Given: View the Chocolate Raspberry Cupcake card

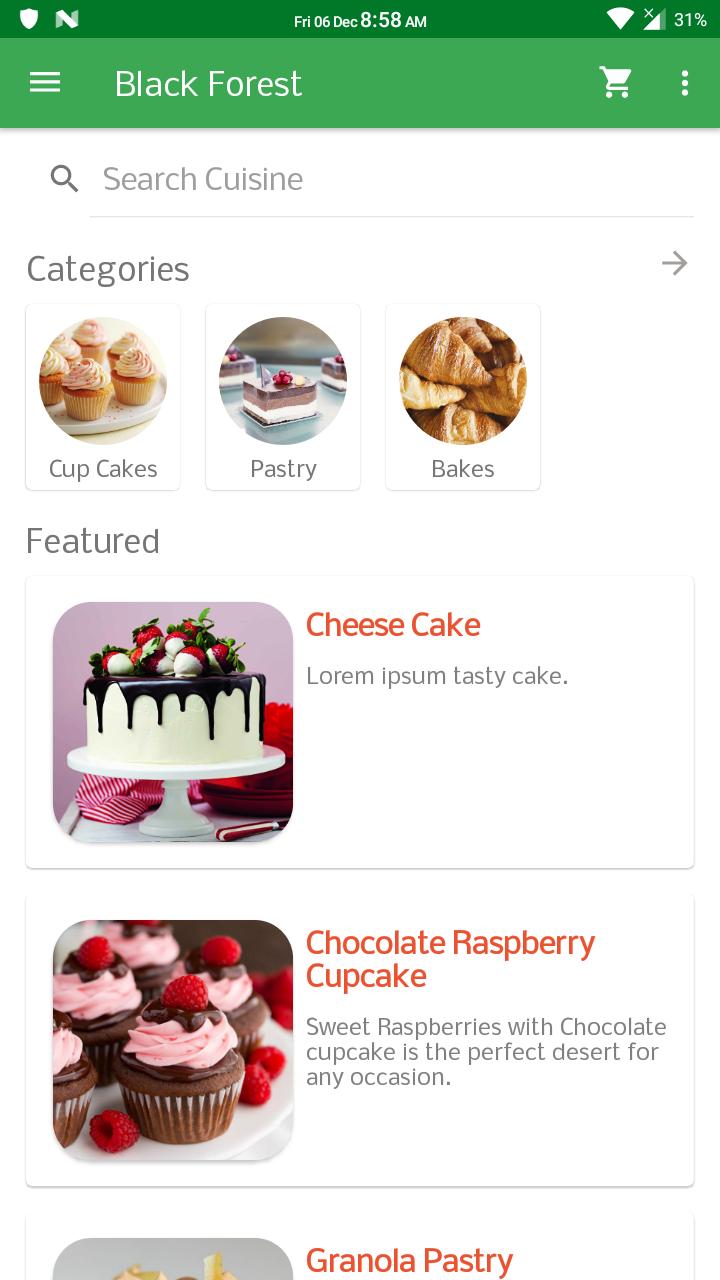Looking at the screenshot, I should (x=360, y=1040).
